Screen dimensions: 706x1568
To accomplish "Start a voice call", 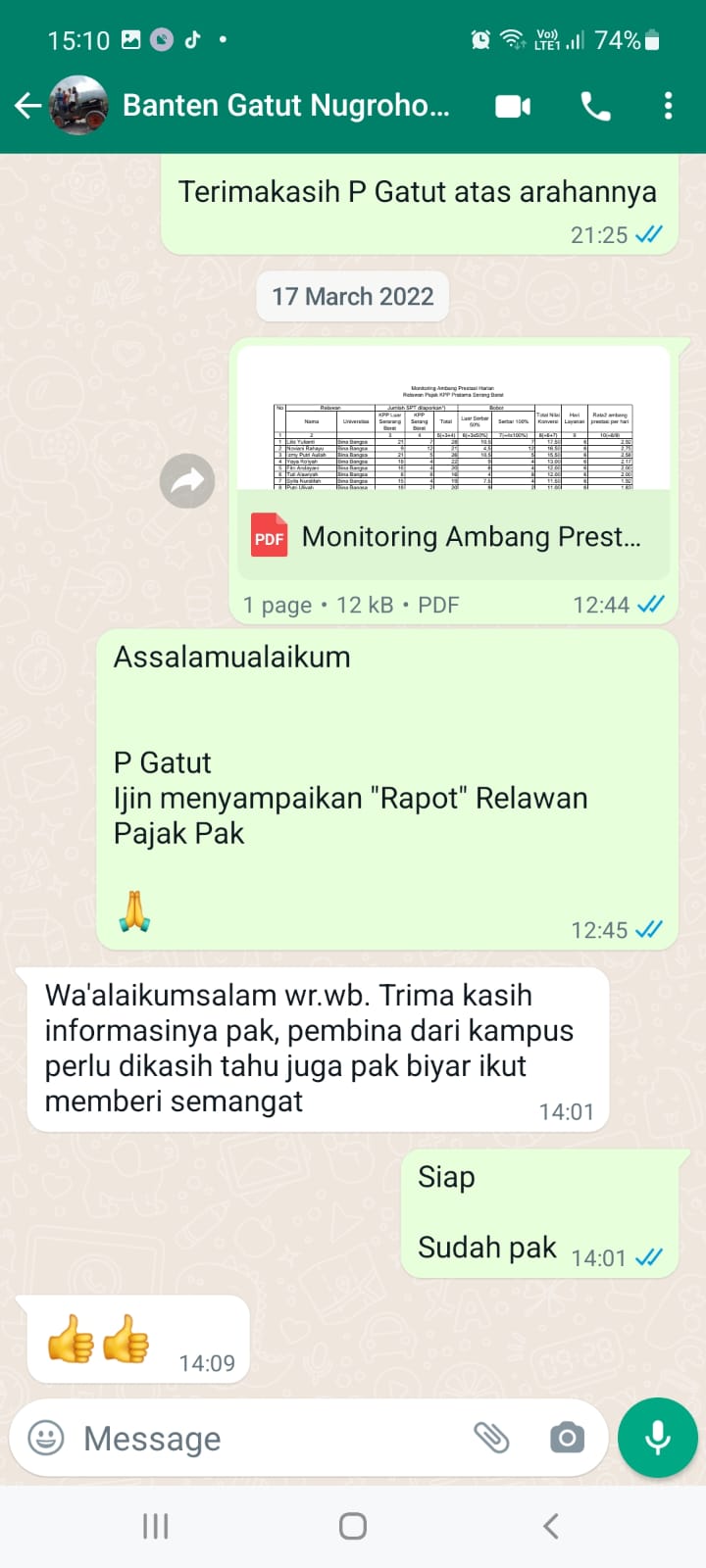I will 595,106.
